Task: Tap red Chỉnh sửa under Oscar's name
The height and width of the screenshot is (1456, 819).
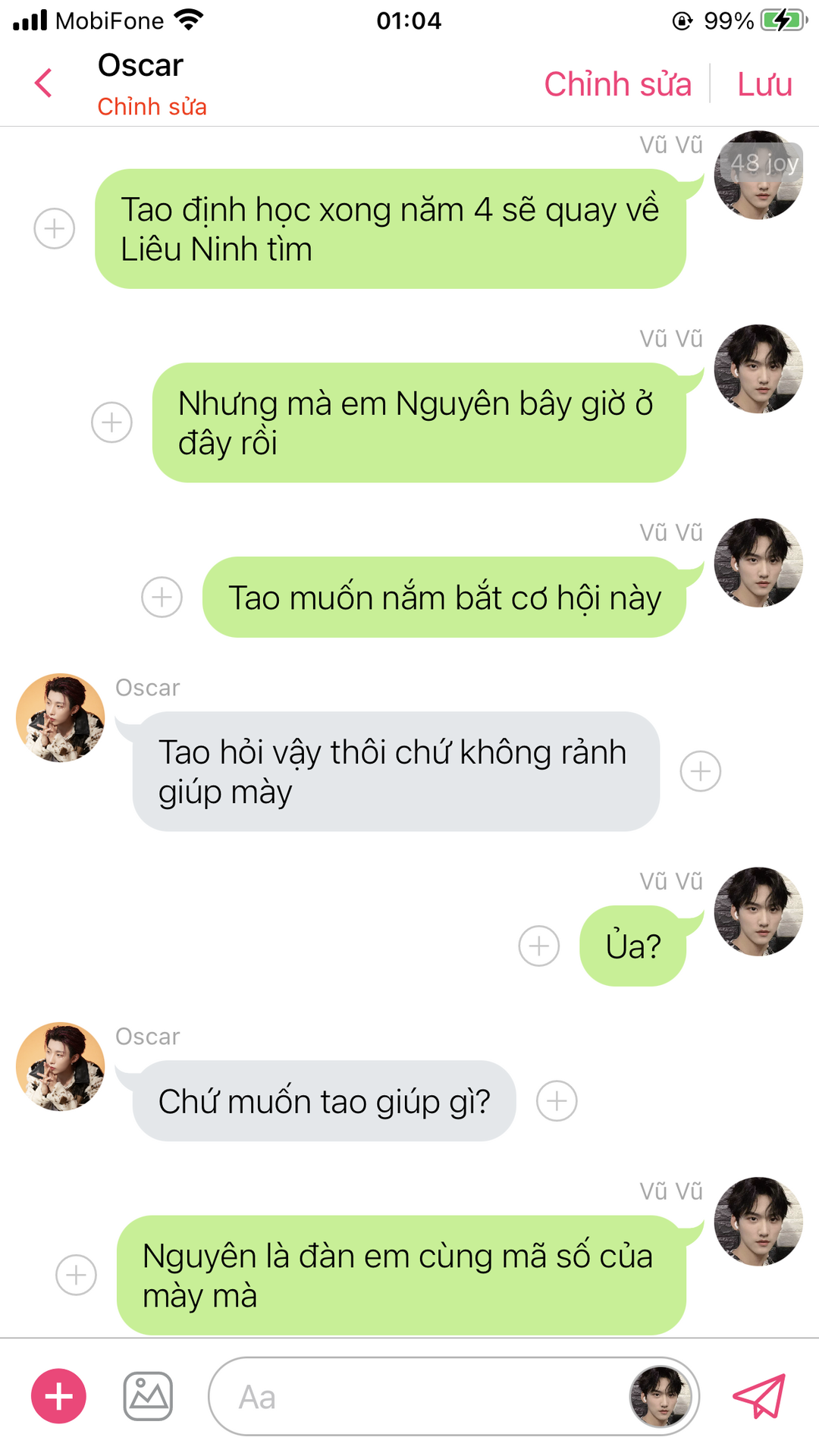Action: pyautogui.click(x=152, y=107)
